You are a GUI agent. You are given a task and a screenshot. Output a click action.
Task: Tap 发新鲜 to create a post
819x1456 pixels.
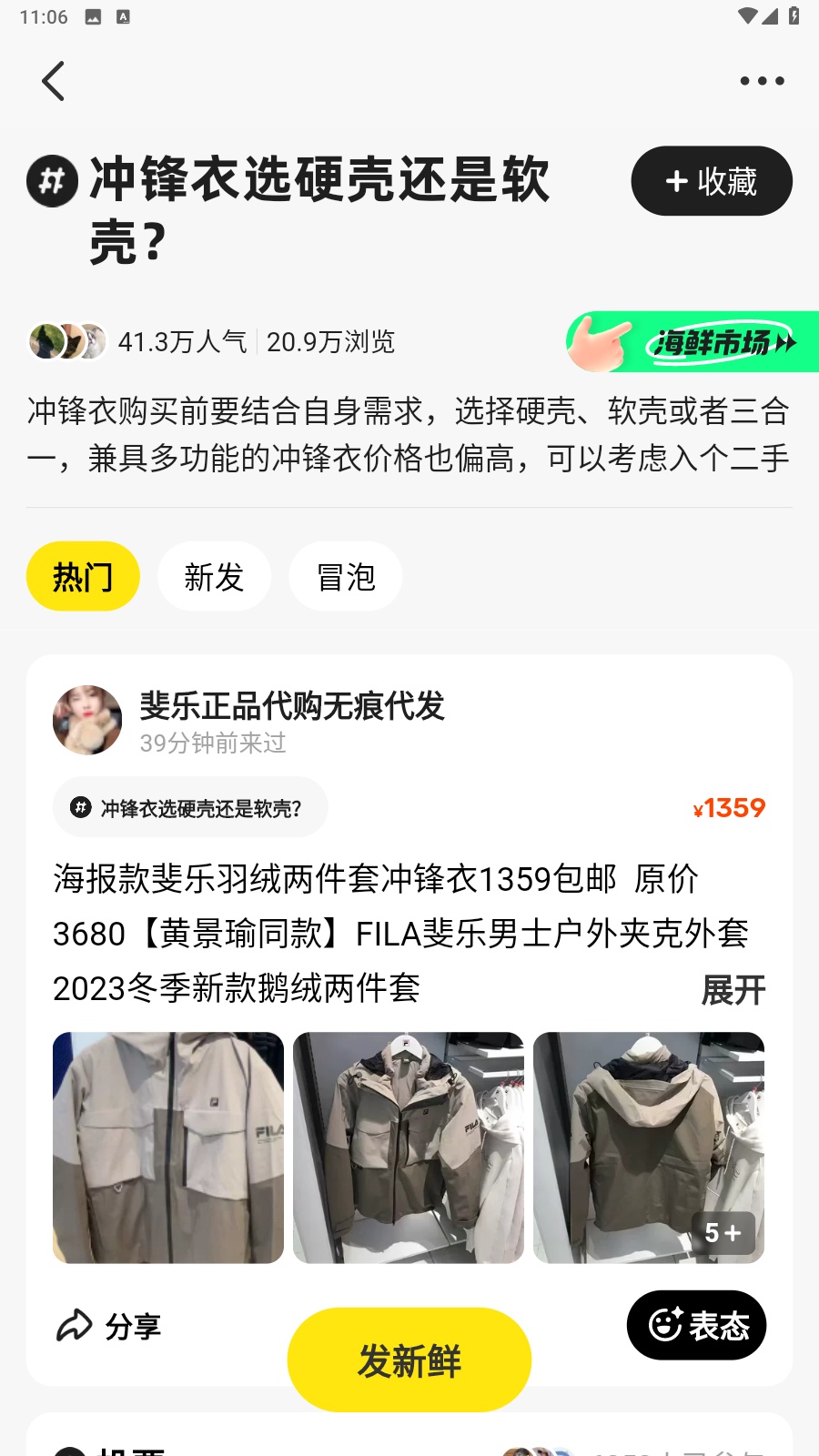point(409,1360)
